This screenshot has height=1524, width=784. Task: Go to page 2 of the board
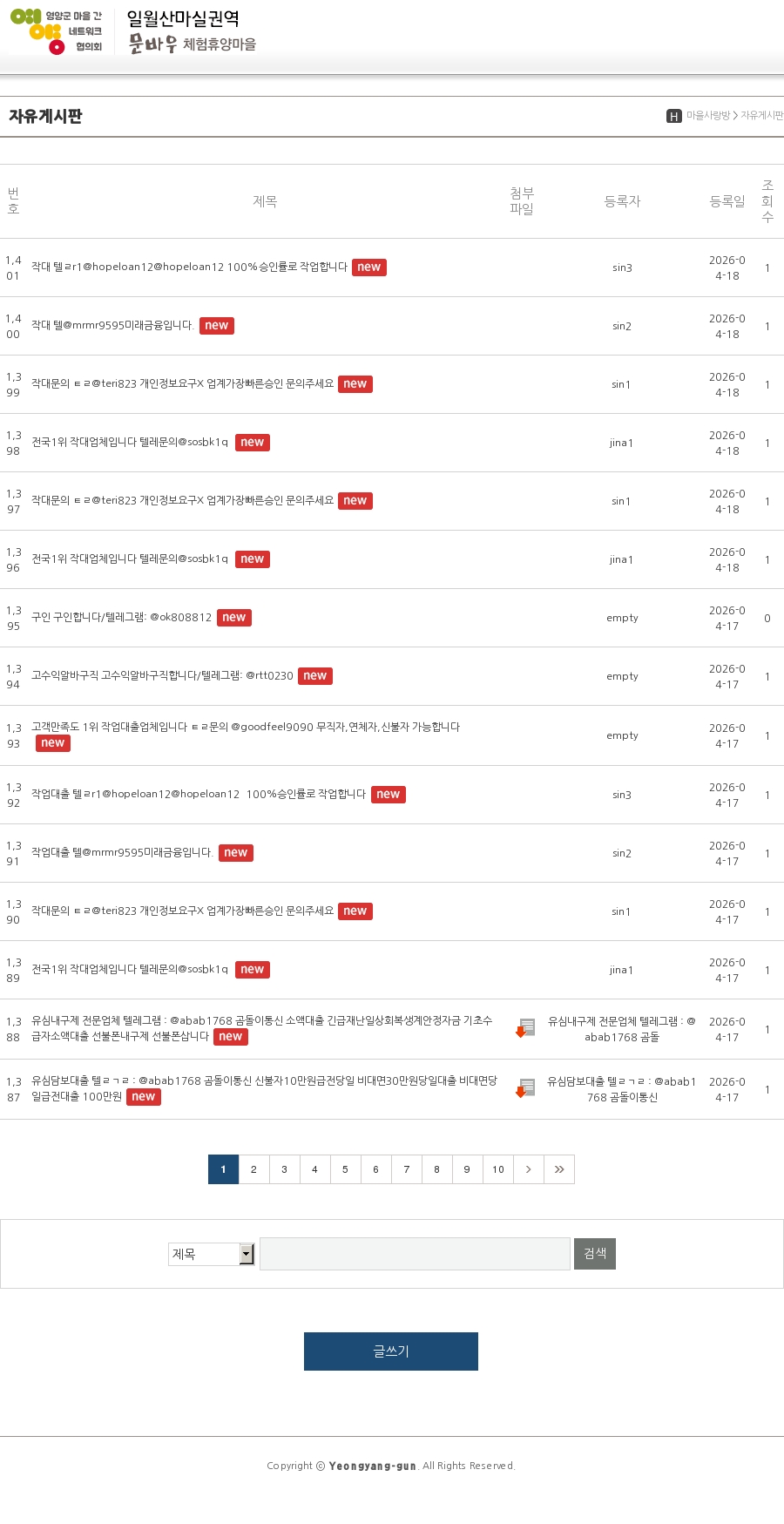(x=253, y=1169)
